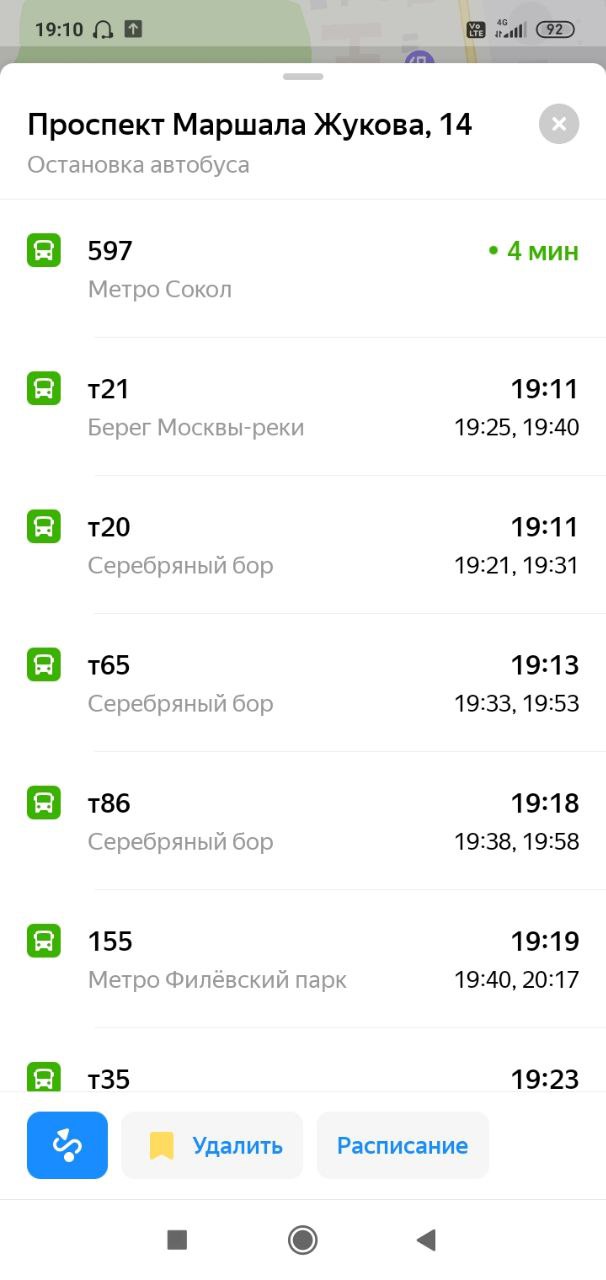Go to the system home screen
606x1280 pixels.
[x=302, y=1240]
